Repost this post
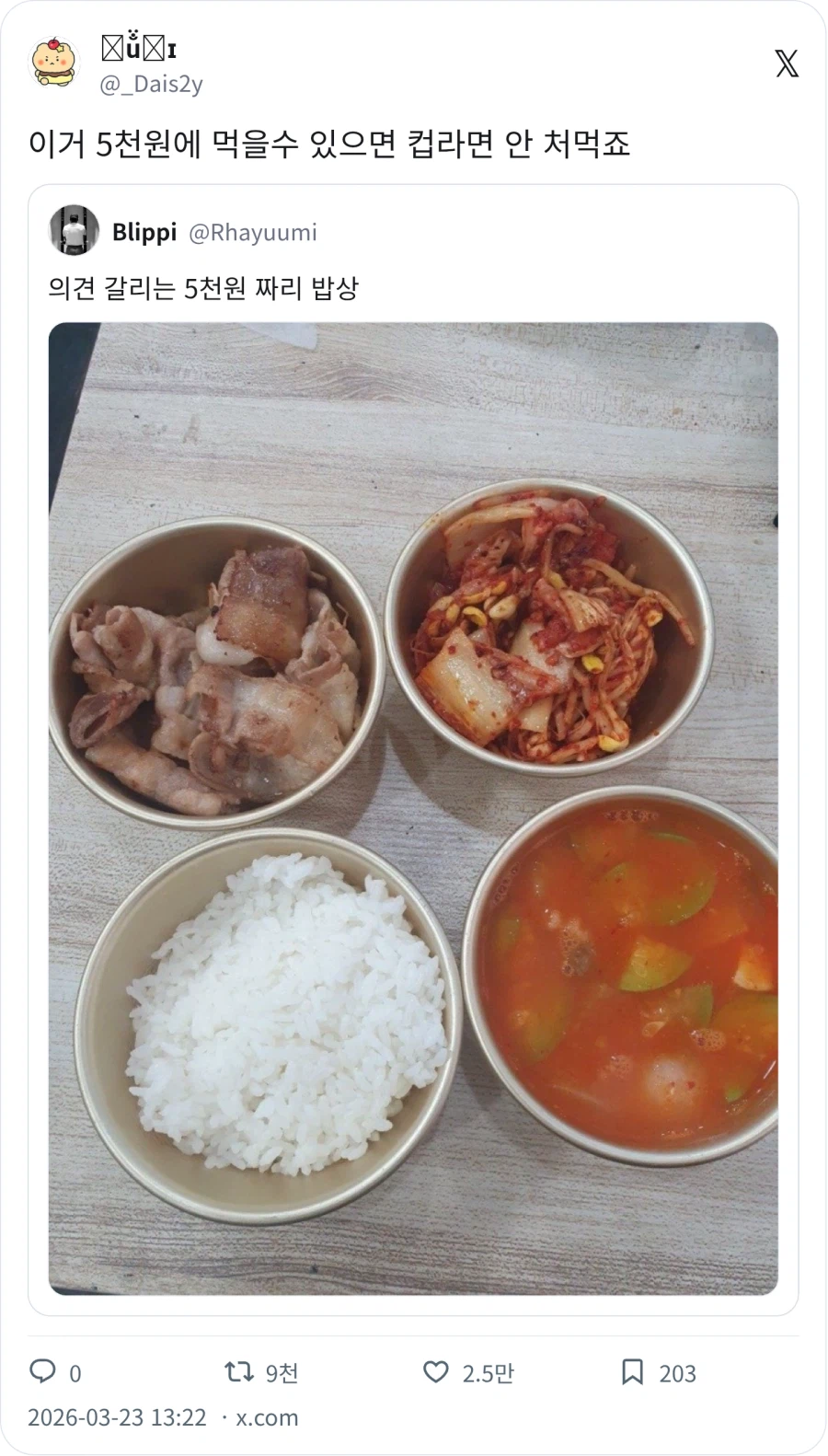The height and width of the screenshot is (1456, 828). coord(240,1372)
